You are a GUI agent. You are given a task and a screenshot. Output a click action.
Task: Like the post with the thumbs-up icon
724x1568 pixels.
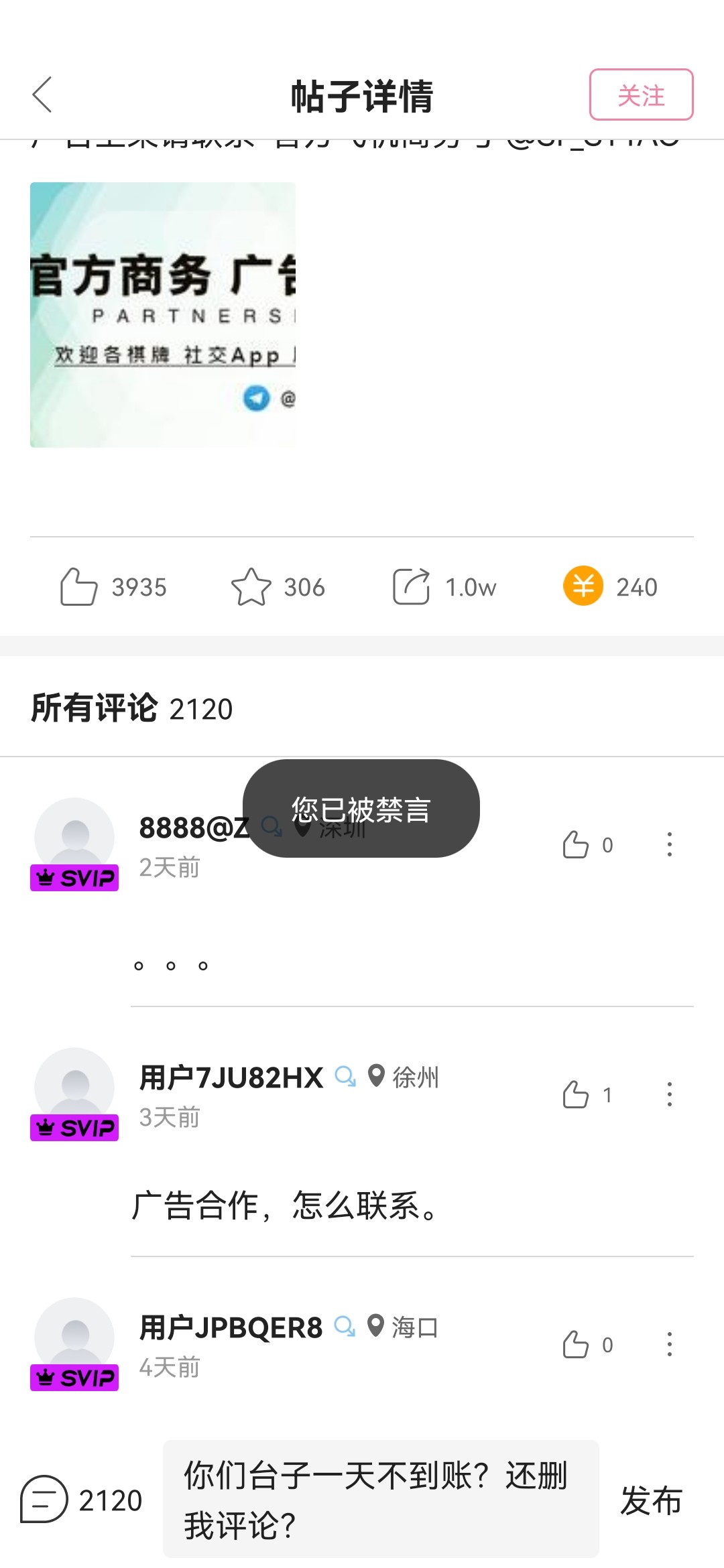coord(80,586)
